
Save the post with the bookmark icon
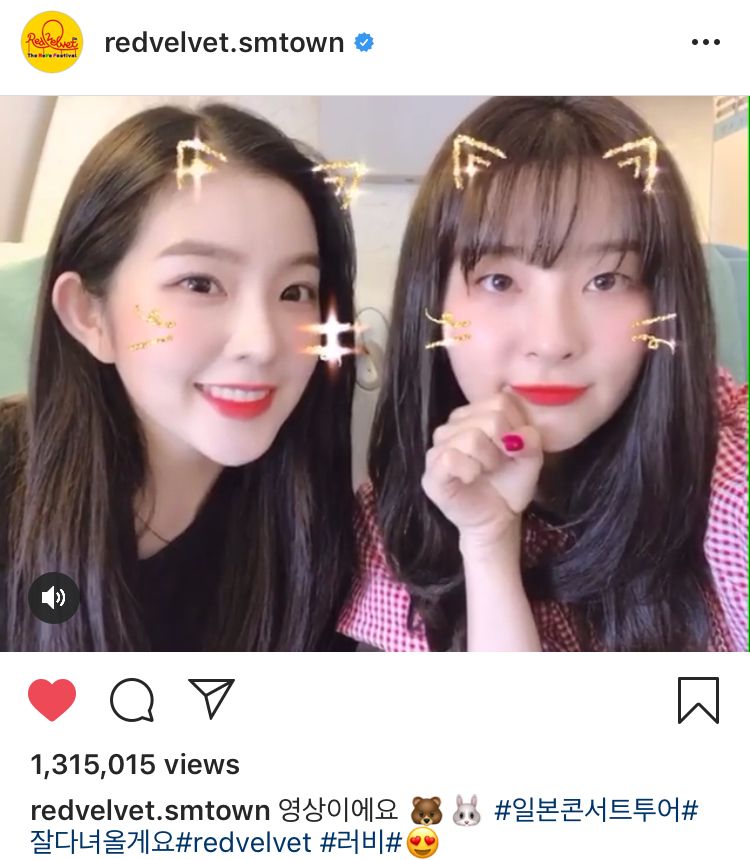(x=698, y=700)
